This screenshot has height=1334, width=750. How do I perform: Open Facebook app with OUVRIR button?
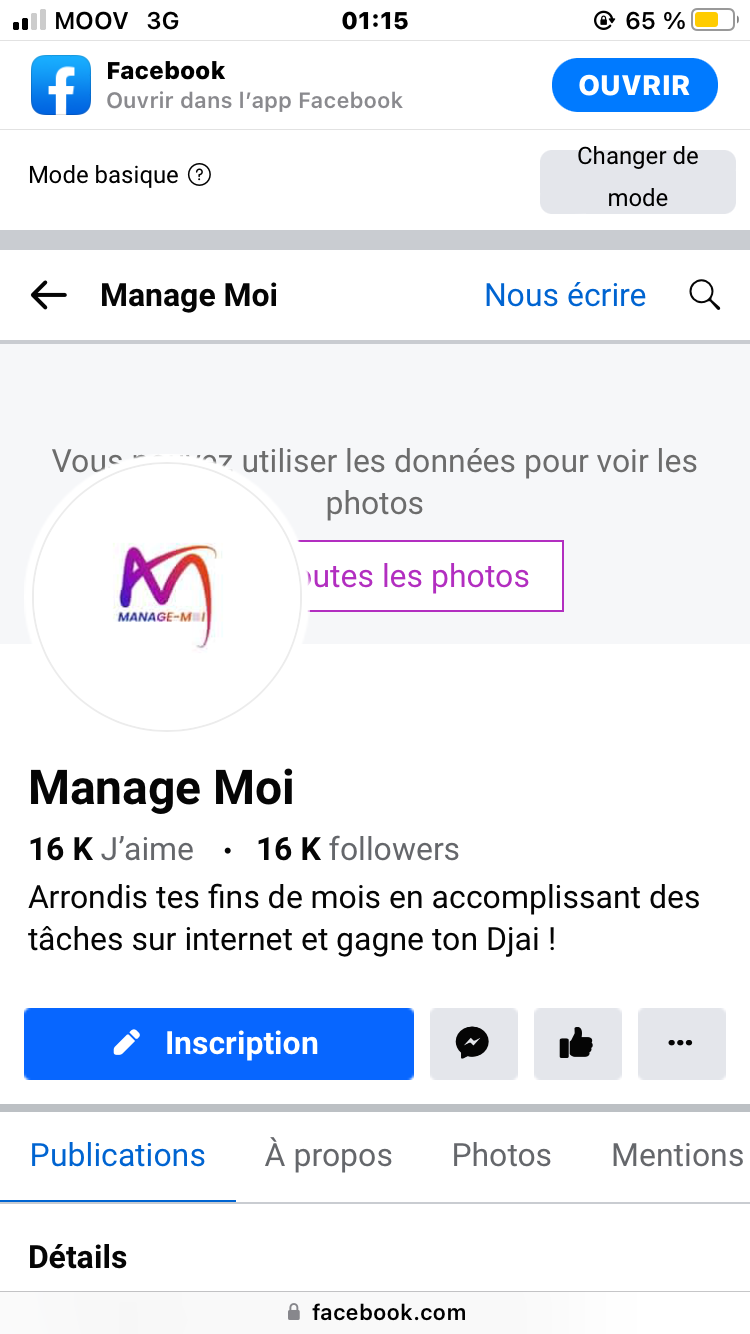(634, 86)
